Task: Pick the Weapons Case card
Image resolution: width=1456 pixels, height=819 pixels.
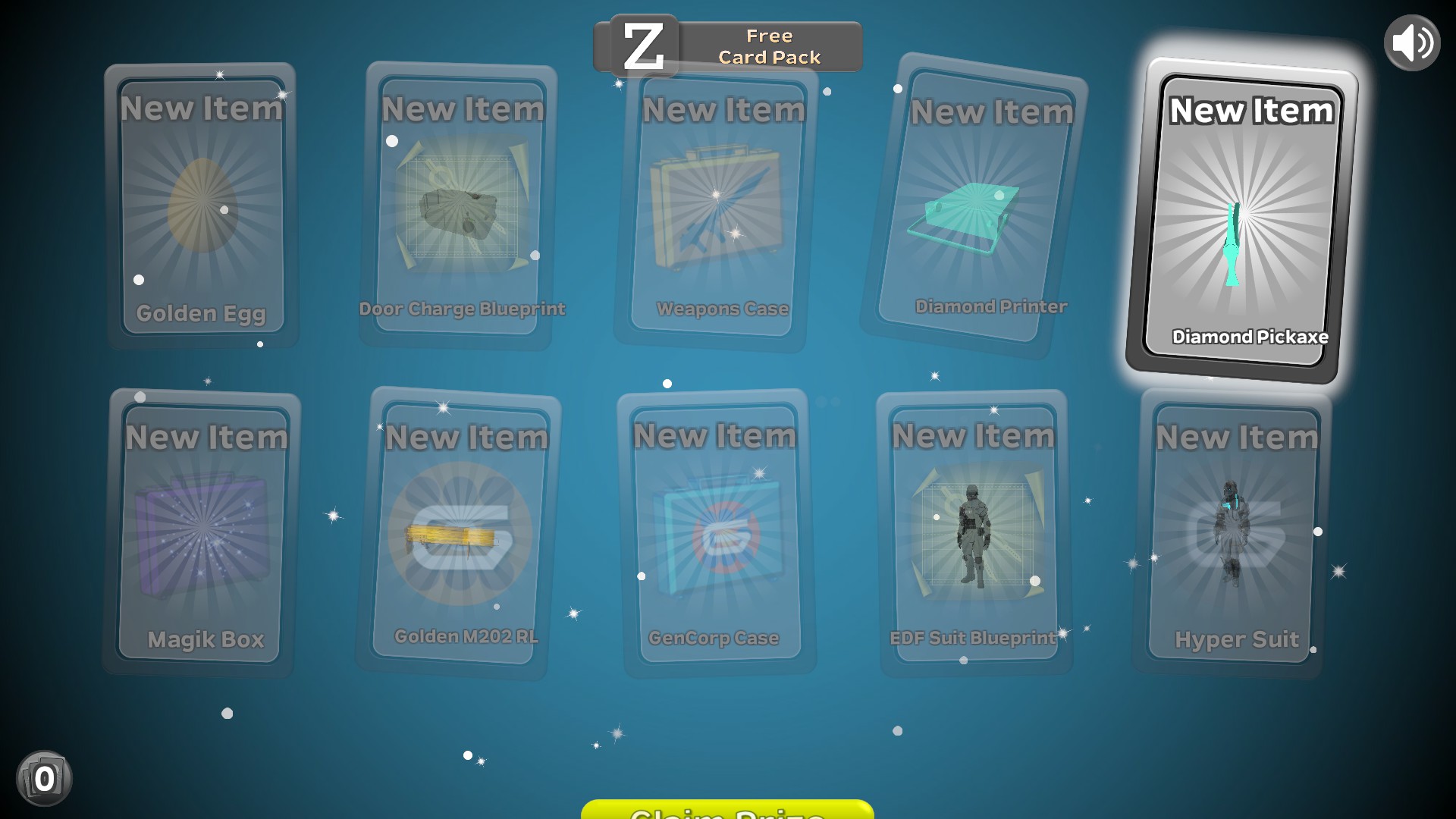Action: pyautogui.click(x=717, y=206)
